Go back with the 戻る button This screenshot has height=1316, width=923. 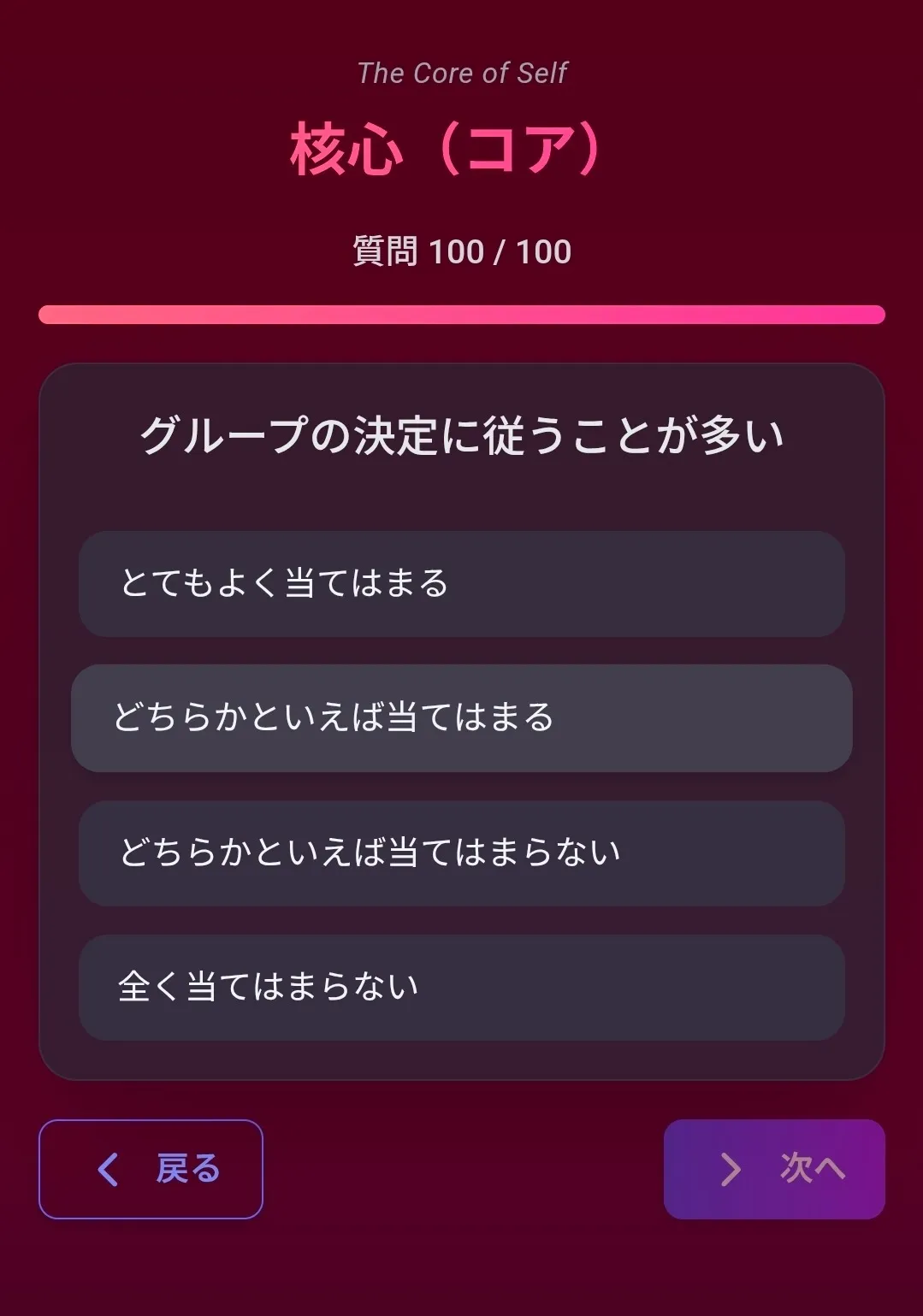click(151, 1169)
